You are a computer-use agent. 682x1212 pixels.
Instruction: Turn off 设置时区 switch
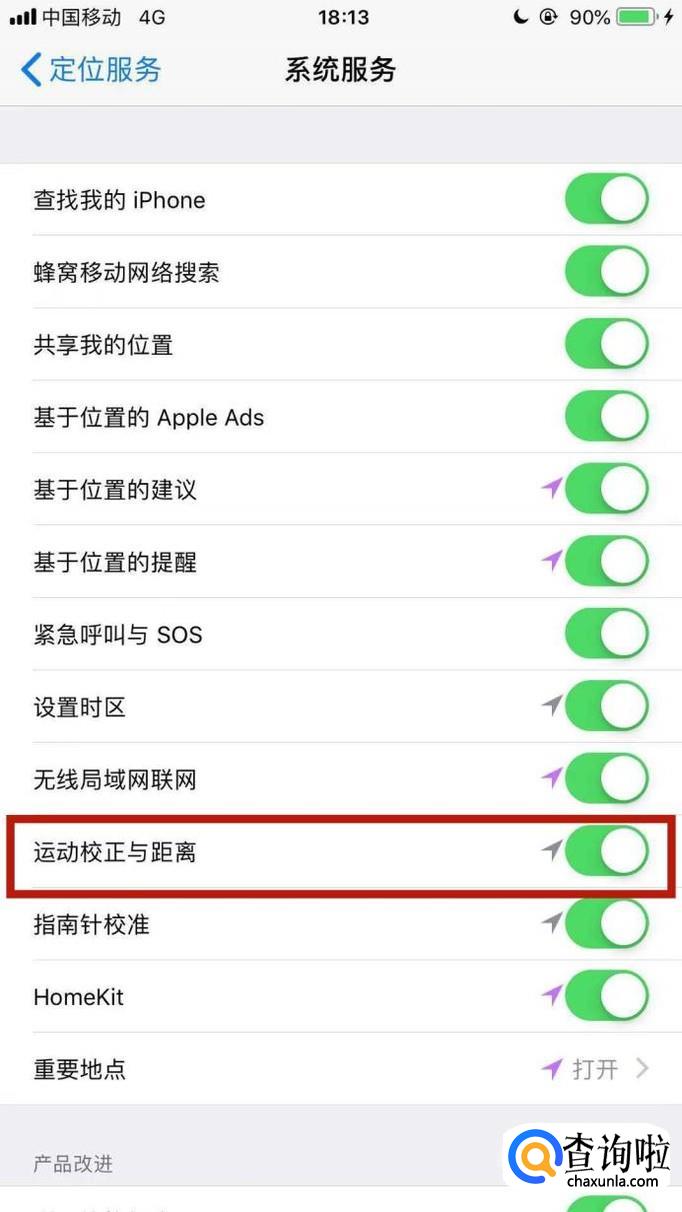click(606, 707)
